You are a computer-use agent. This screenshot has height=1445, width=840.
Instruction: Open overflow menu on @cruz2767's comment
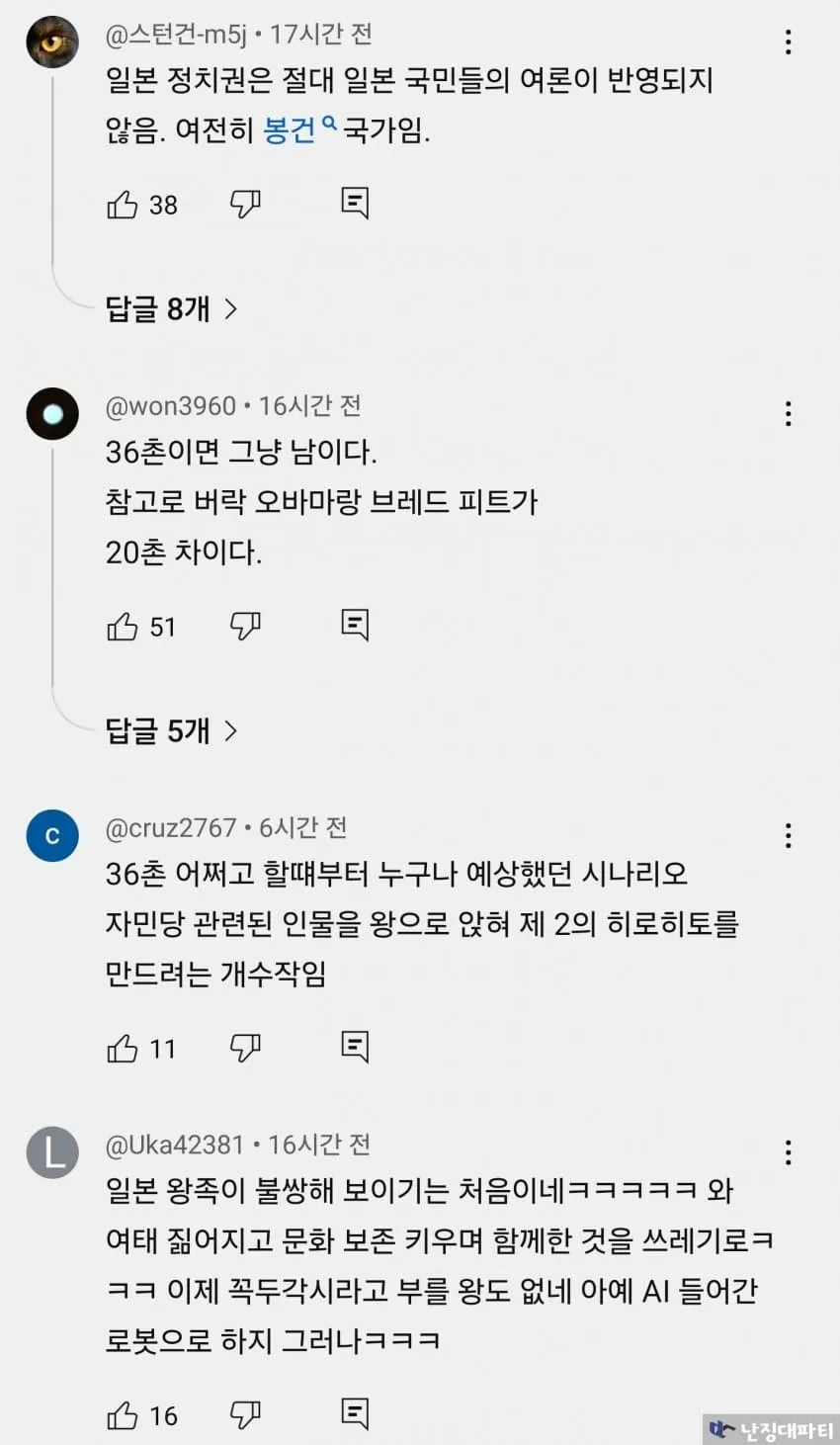tap(788, 835)
